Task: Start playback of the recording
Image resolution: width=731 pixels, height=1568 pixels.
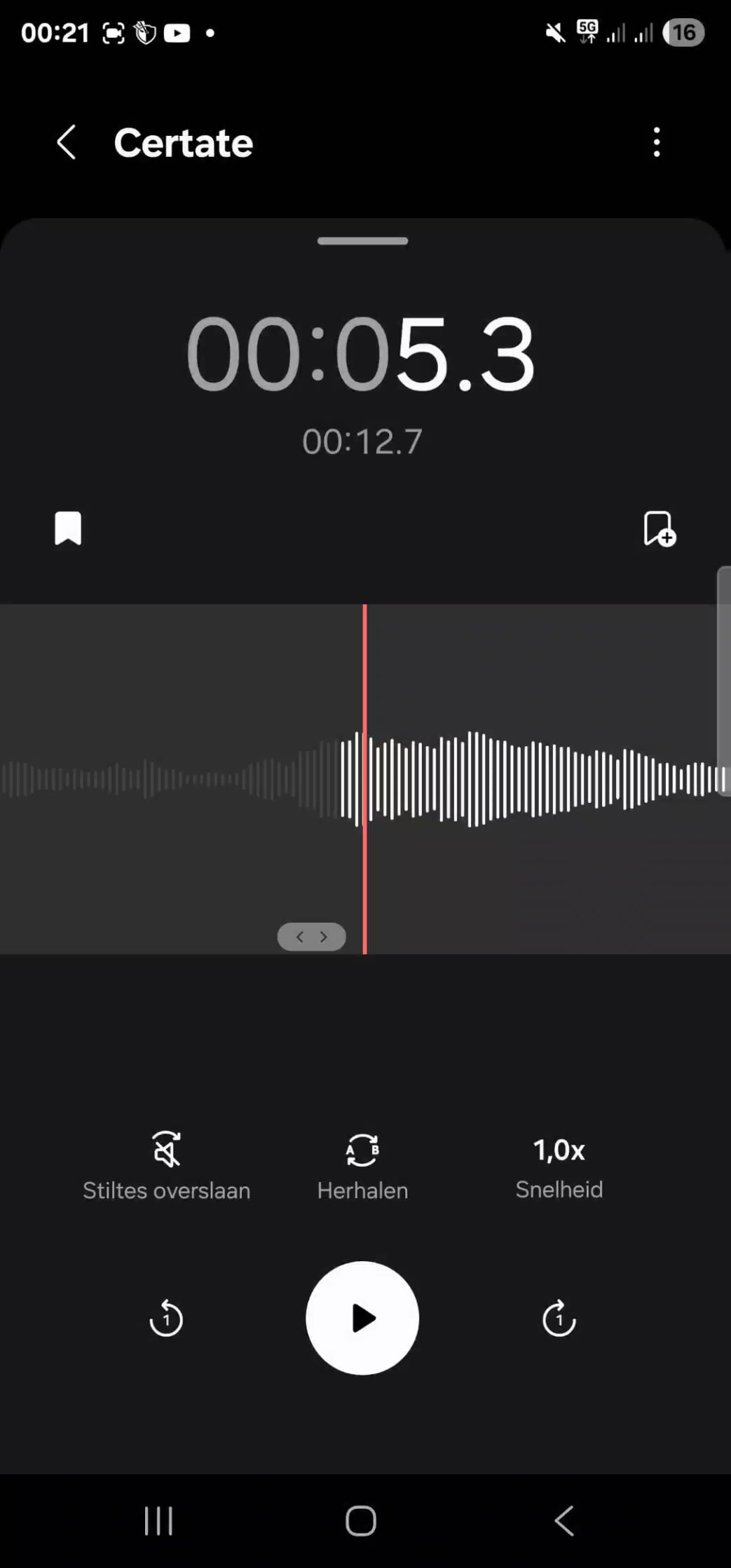Action: pos(362,1318)
